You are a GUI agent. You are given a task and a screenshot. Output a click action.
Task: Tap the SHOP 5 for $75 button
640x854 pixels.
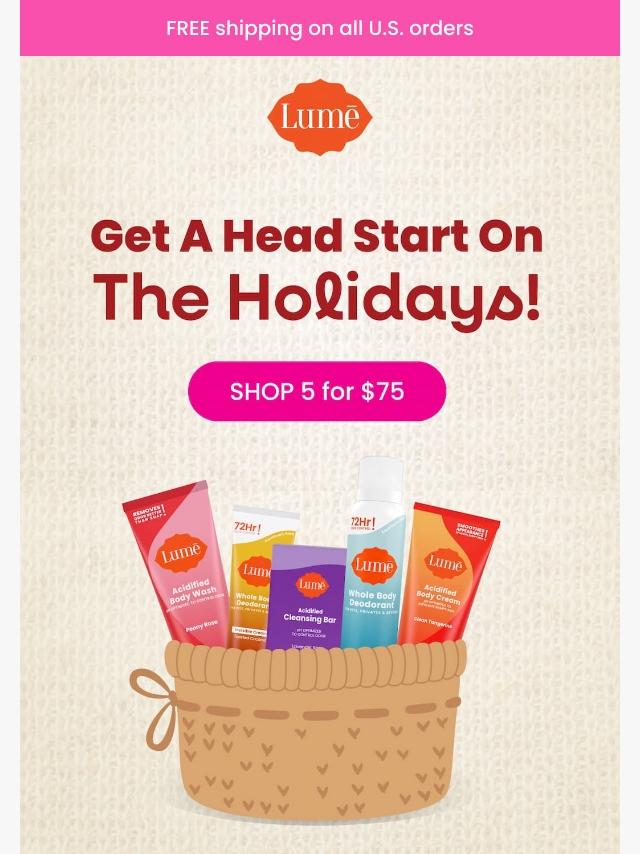(x=317, y=391)
